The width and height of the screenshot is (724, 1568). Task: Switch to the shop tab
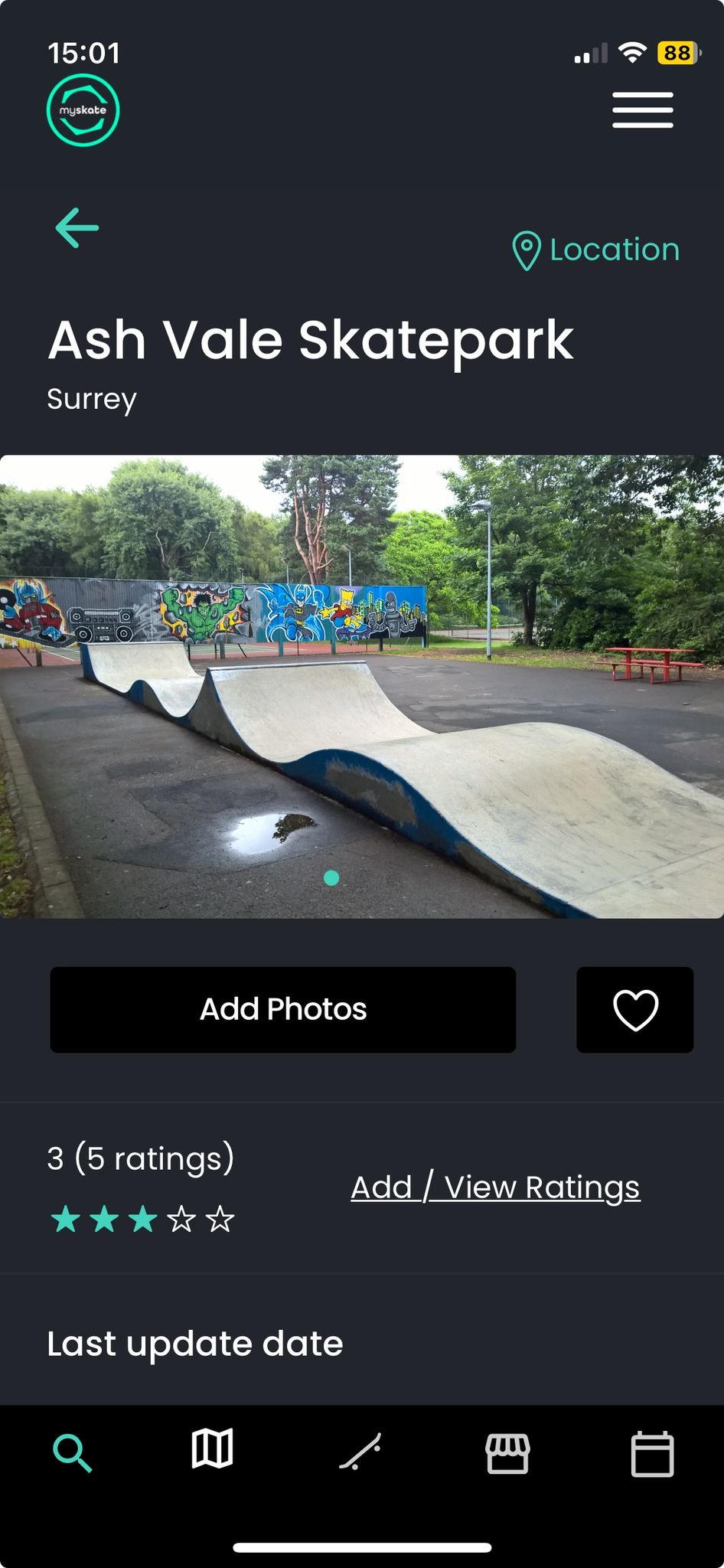pyautogui.click(x=507, y=1452)
